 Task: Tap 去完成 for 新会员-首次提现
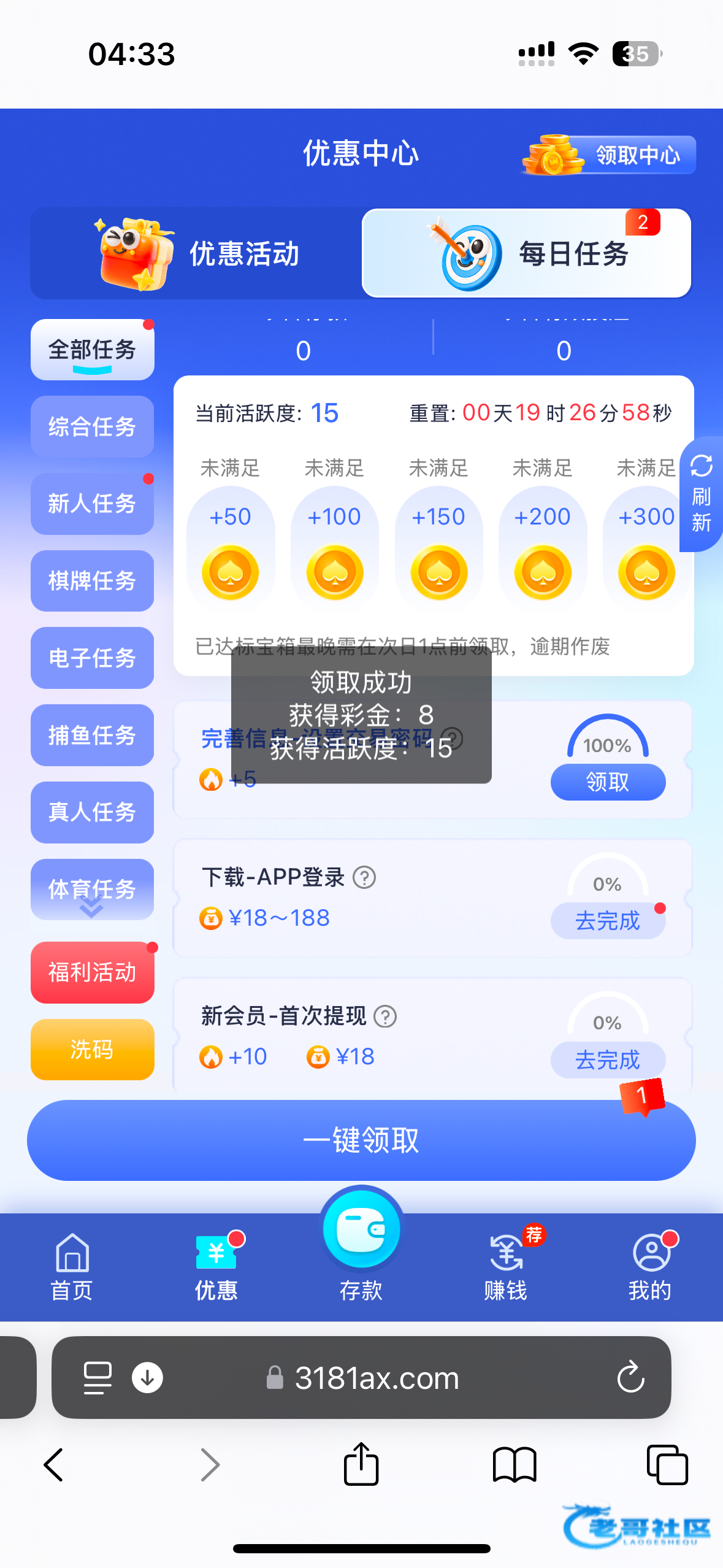tap(608, 1059)
